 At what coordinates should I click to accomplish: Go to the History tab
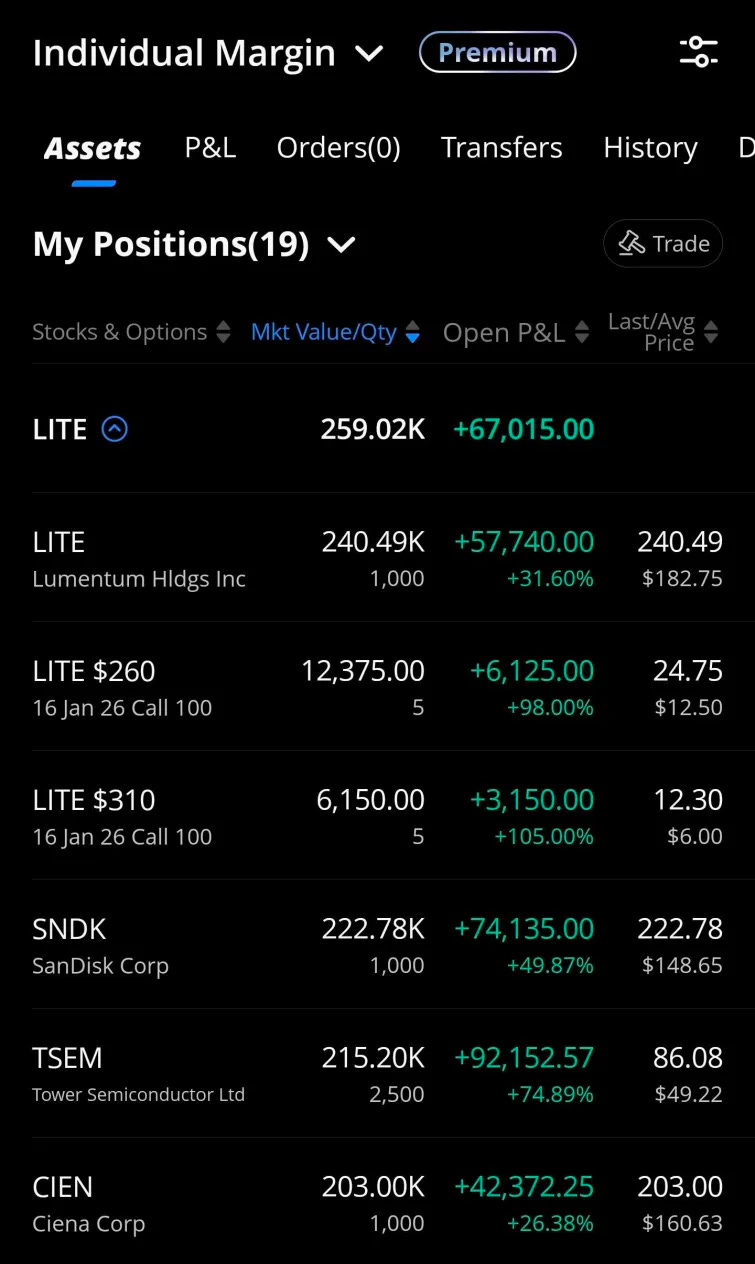650,148
